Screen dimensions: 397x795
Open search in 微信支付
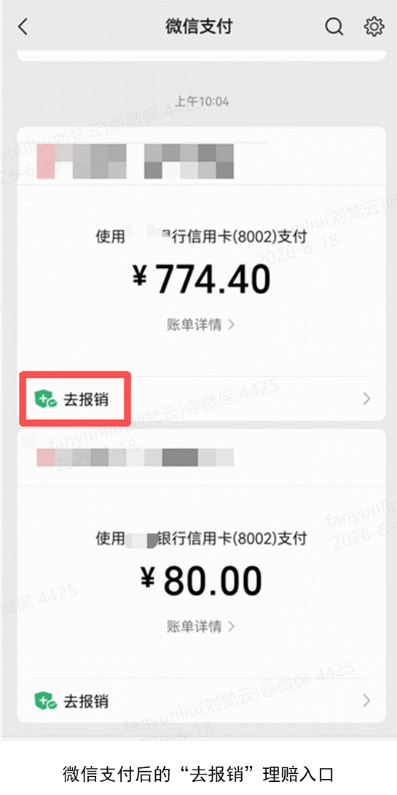point(334,27)
